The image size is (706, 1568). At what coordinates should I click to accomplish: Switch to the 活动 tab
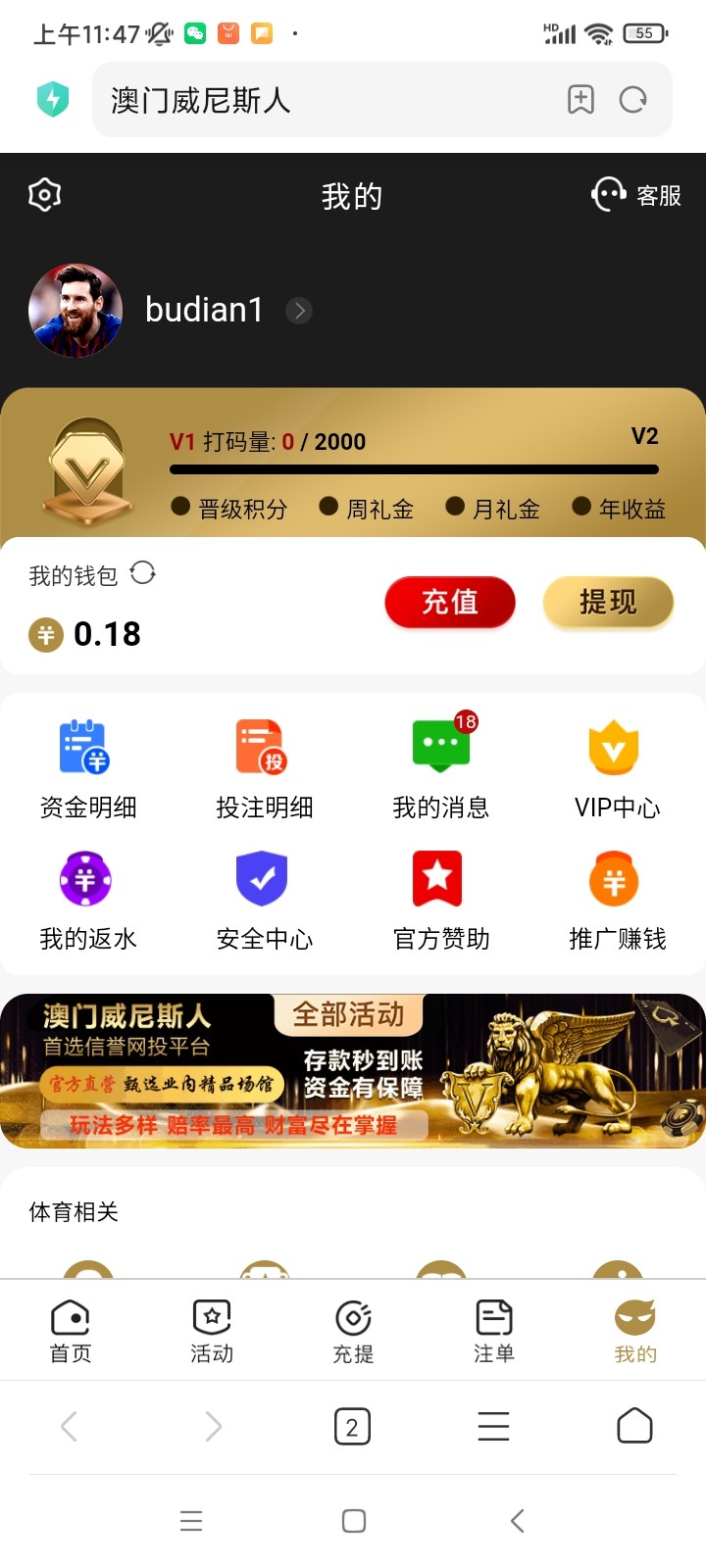pos(212,1332)
